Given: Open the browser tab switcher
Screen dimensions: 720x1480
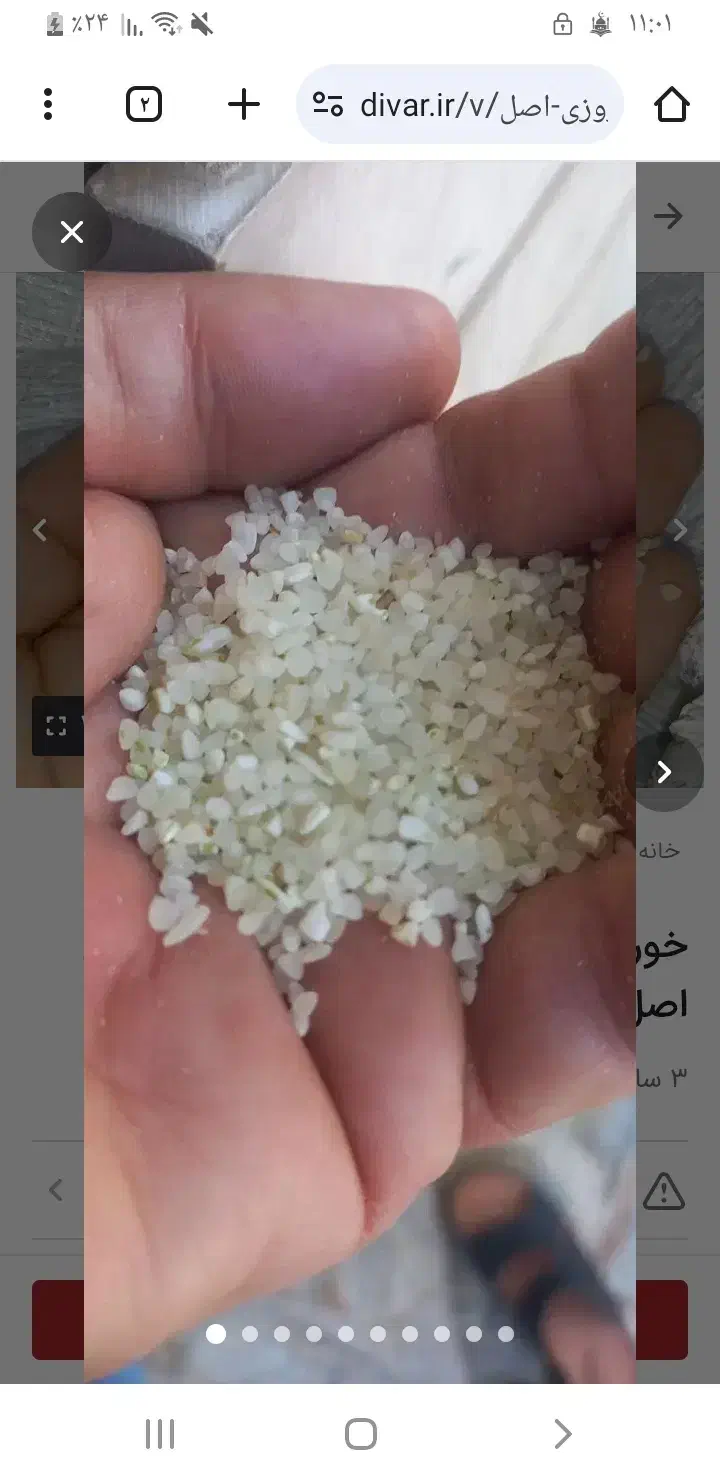Looking at the screenshot, I should (x=144, y=104).
